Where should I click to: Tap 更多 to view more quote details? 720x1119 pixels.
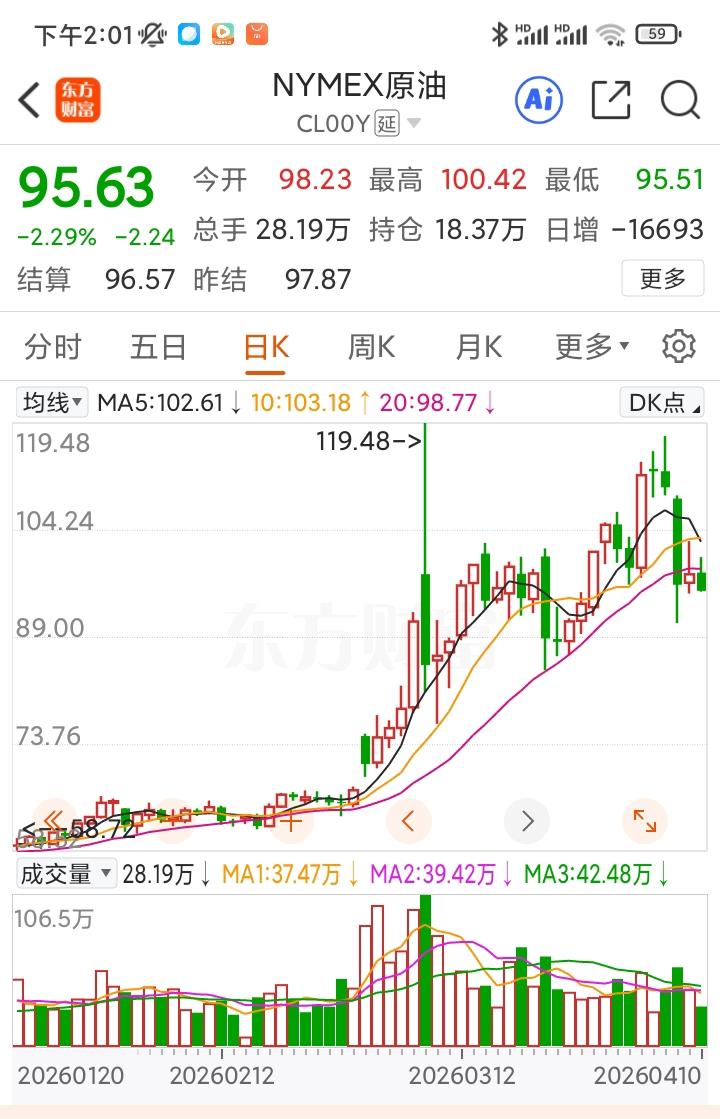(x=662, y=278)
